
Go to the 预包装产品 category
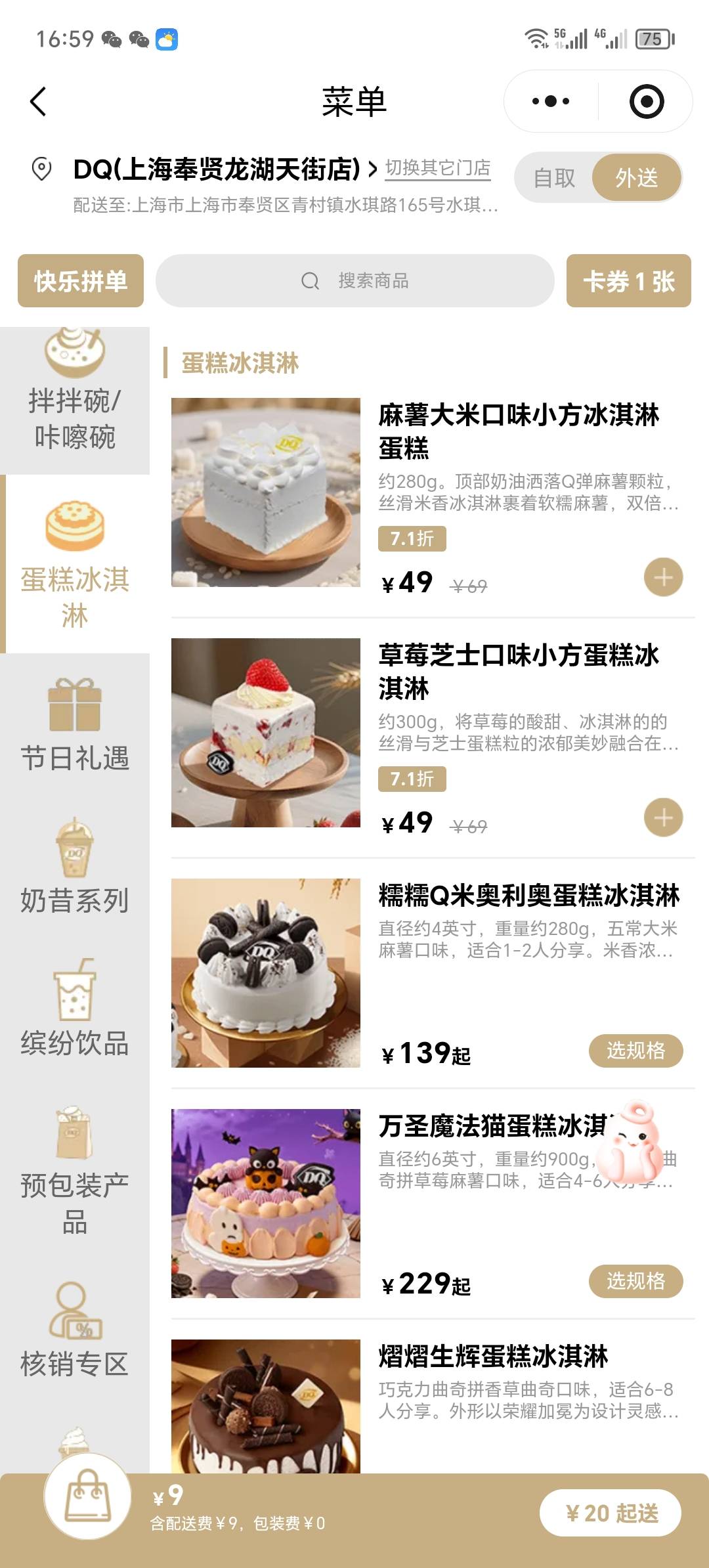tap(75, 1170)
